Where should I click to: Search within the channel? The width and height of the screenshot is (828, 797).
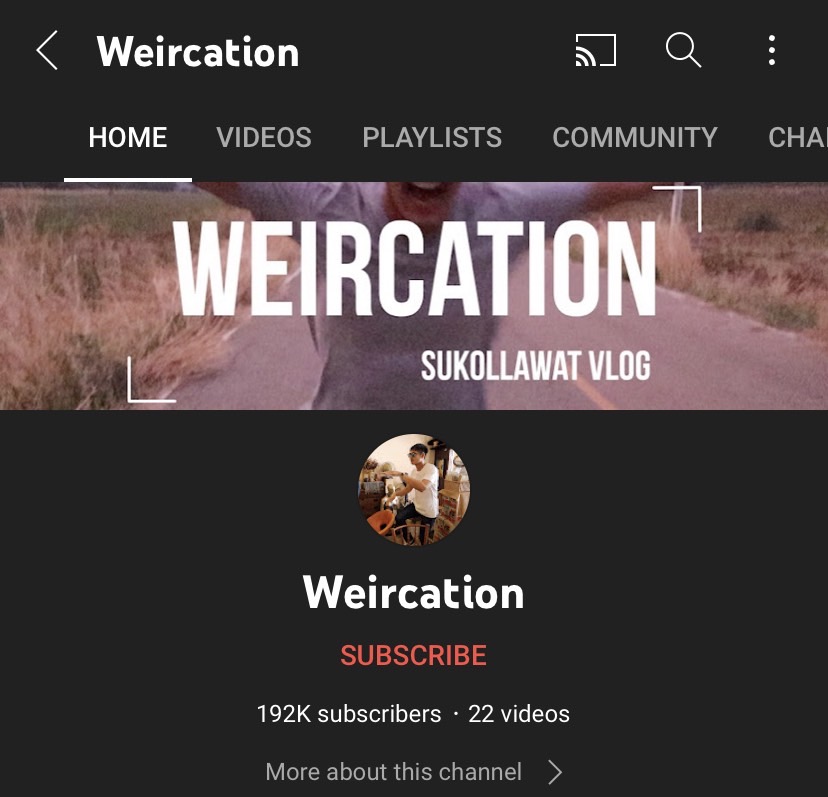pyautogui.click(x=683, y=50)
